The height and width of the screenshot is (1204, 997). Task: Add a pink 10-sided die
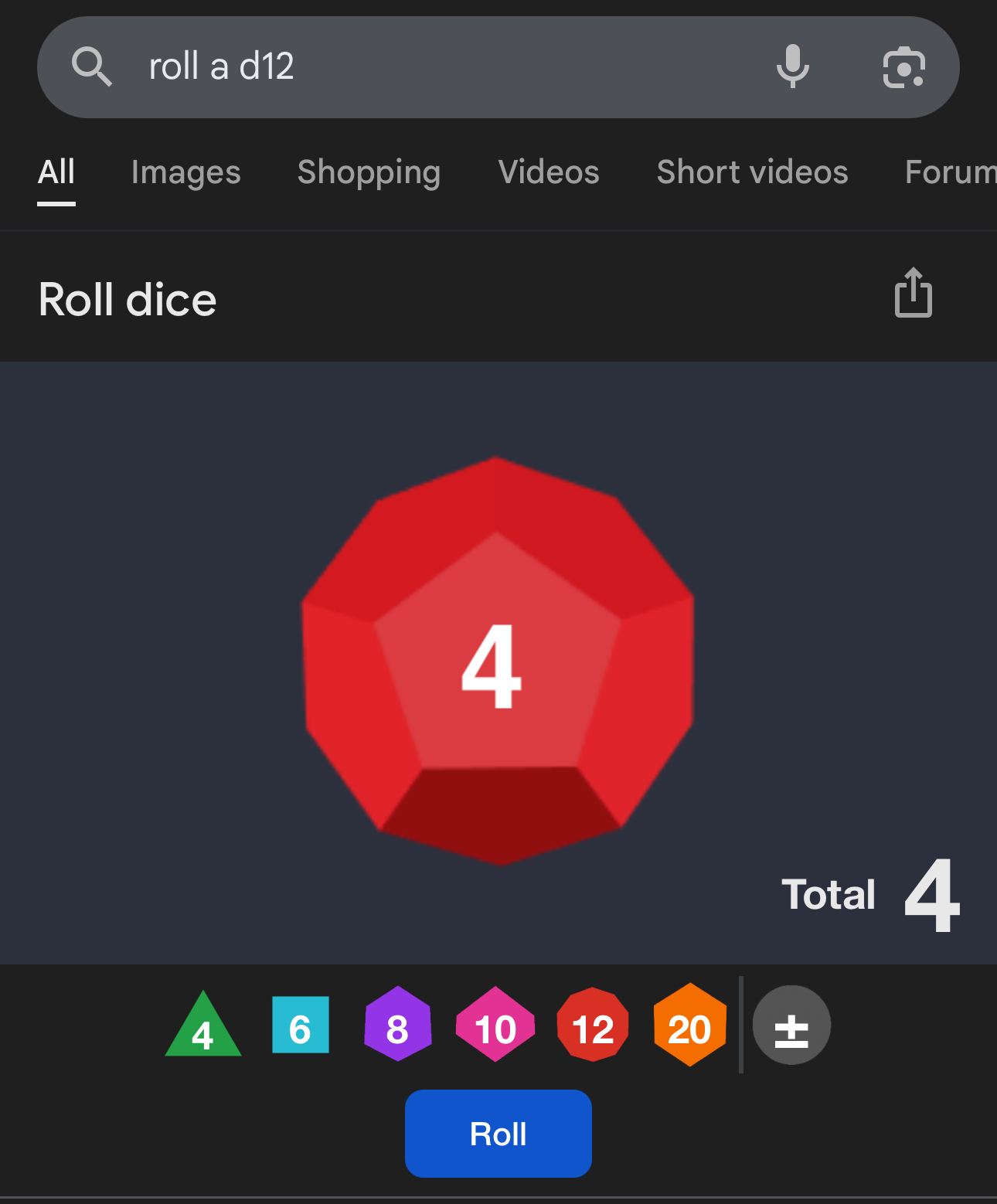pos(495,1025)
